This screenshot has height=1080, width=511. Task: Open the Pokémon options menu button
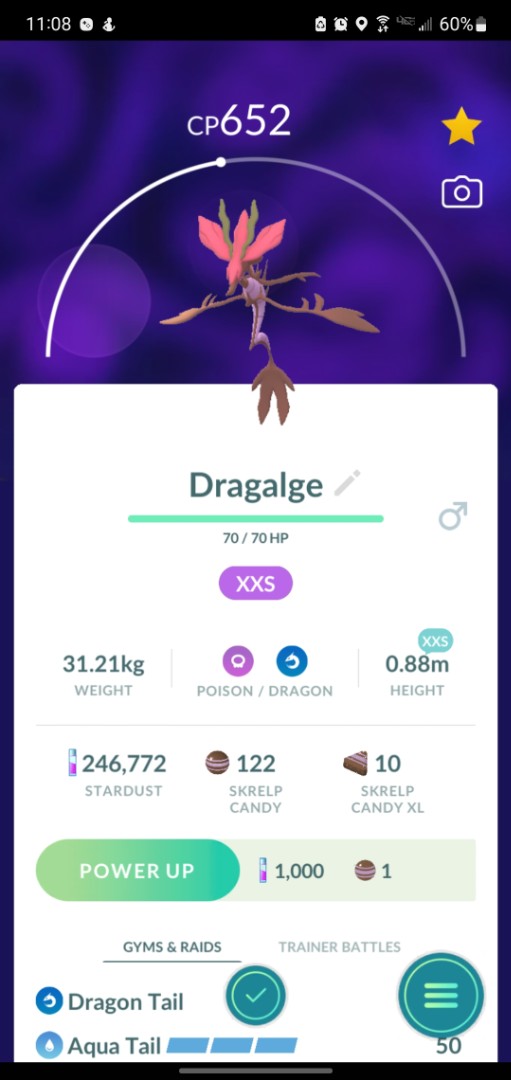click(x=441, y=995)
